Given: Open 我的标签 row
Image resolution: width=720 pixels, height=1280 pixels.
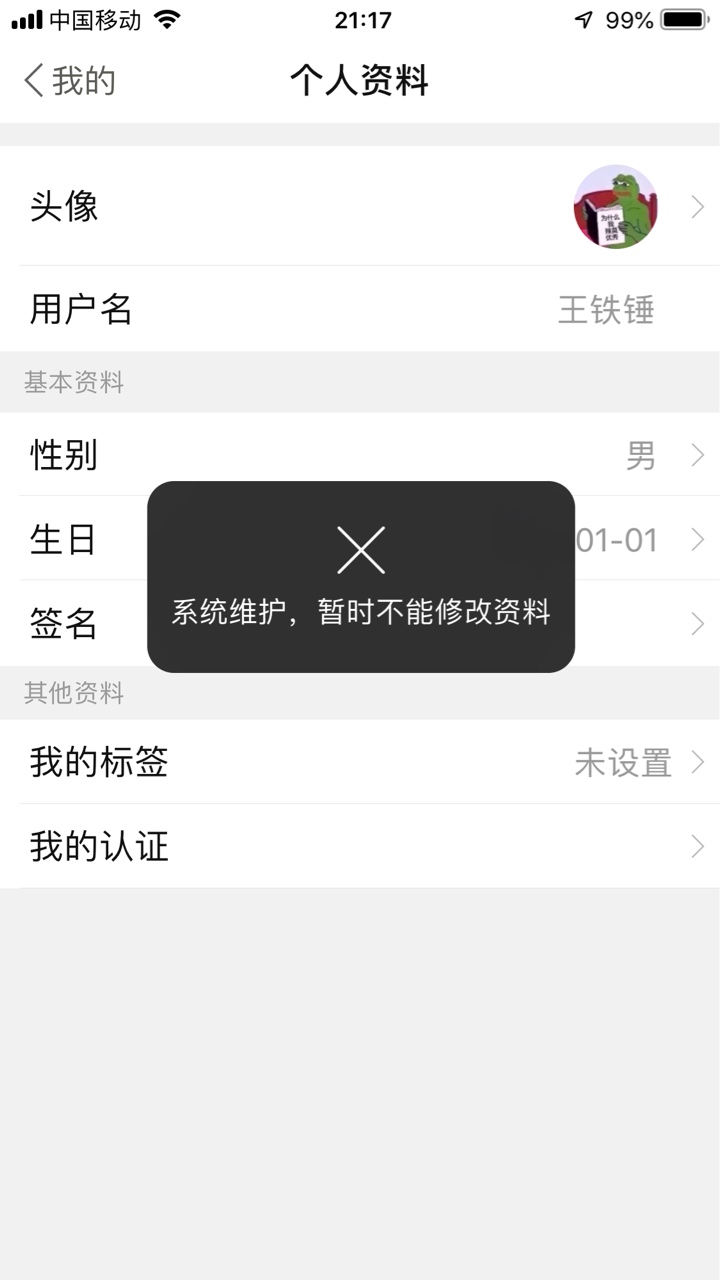Looking at the screenshot, I should pos(360,762).
